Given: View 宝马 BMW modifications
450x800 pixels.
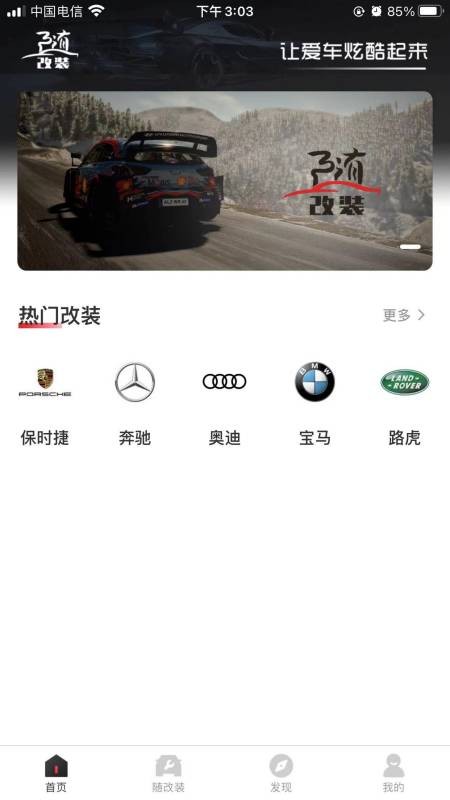Looking at the screenshot, I should click(x=314, y=403).
